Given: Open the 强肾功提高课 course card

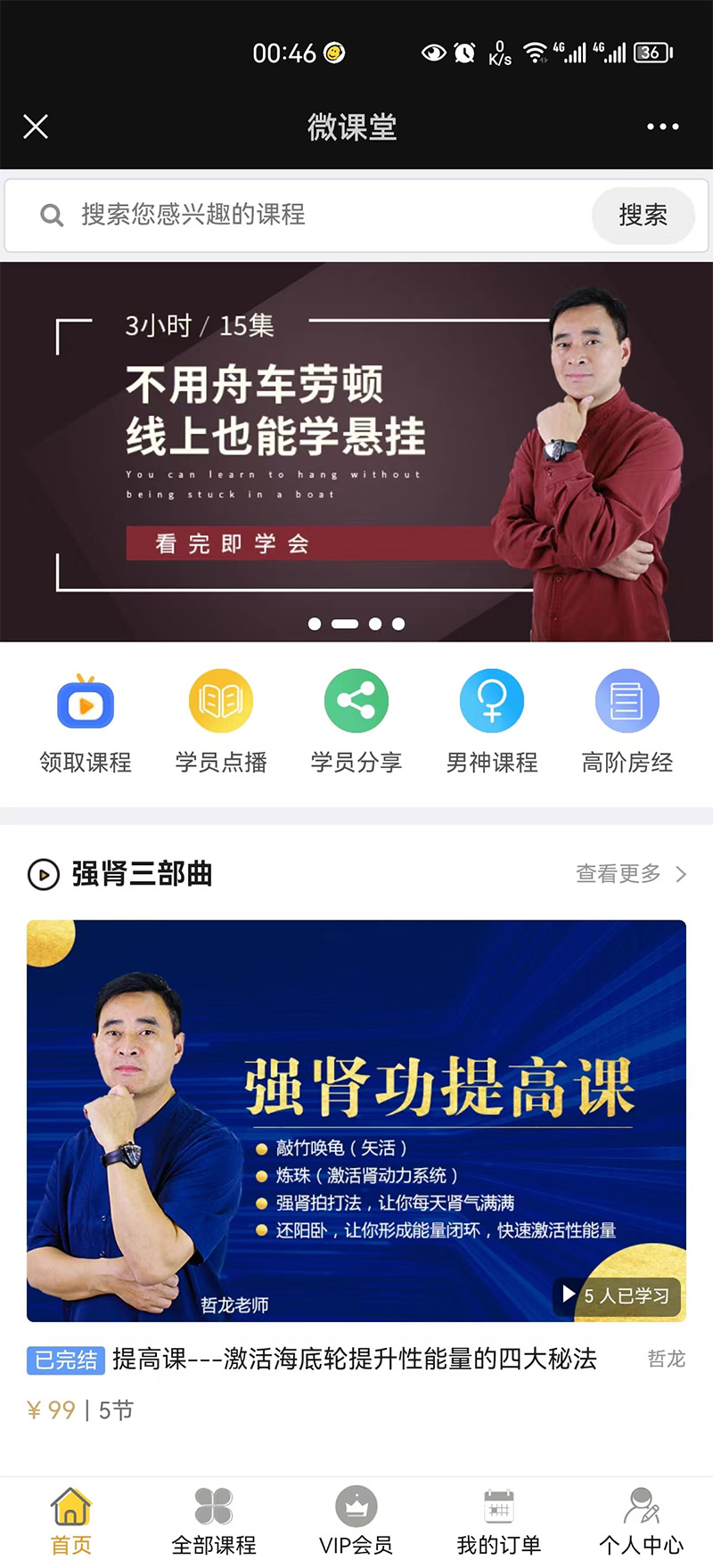Looking at the screenshot, I should coord(356,1120).
